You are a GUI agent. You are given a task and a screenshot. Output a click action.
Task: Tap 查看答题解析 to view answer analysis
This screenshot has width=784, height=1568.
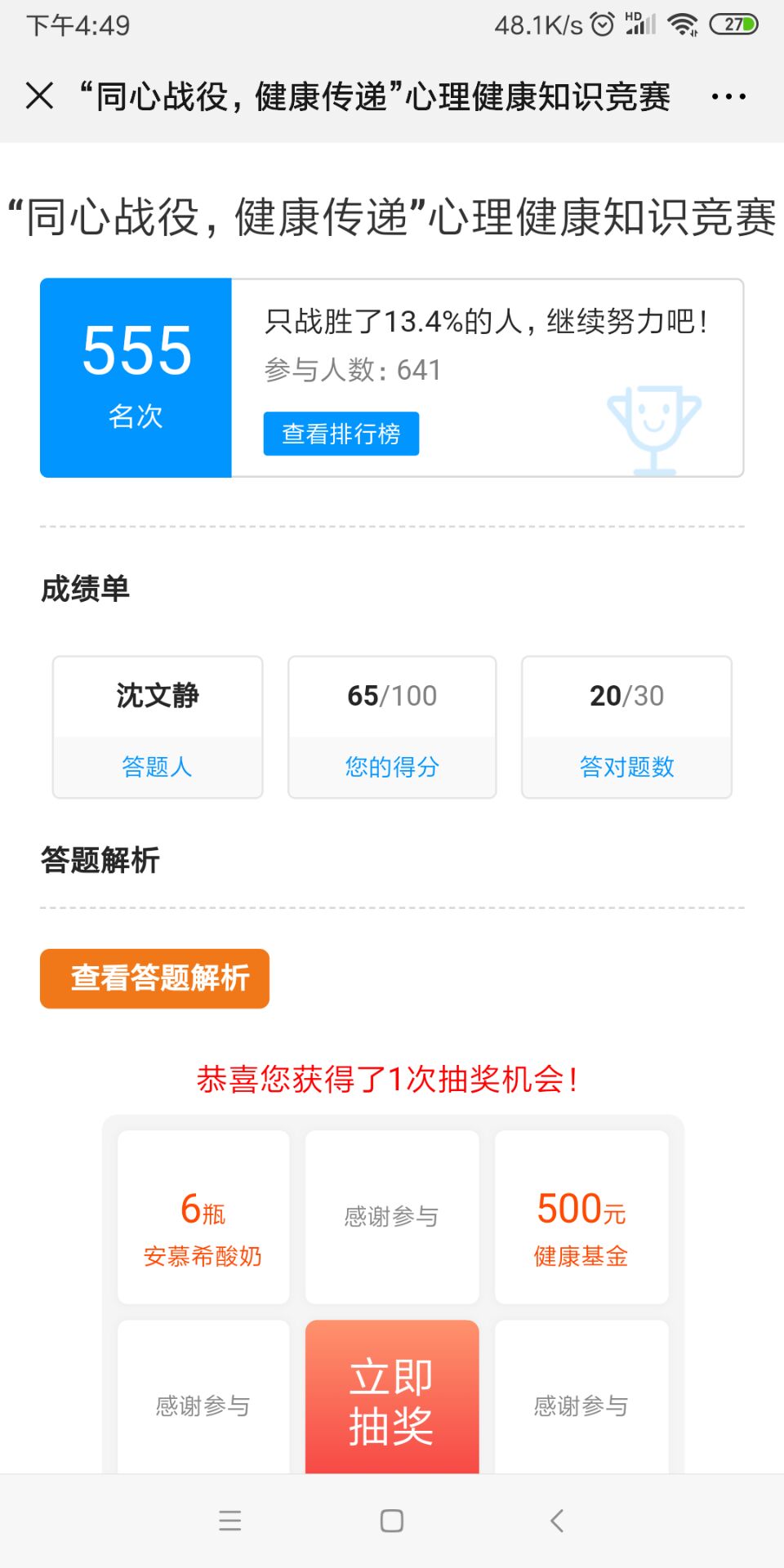(x=154, y=978)
